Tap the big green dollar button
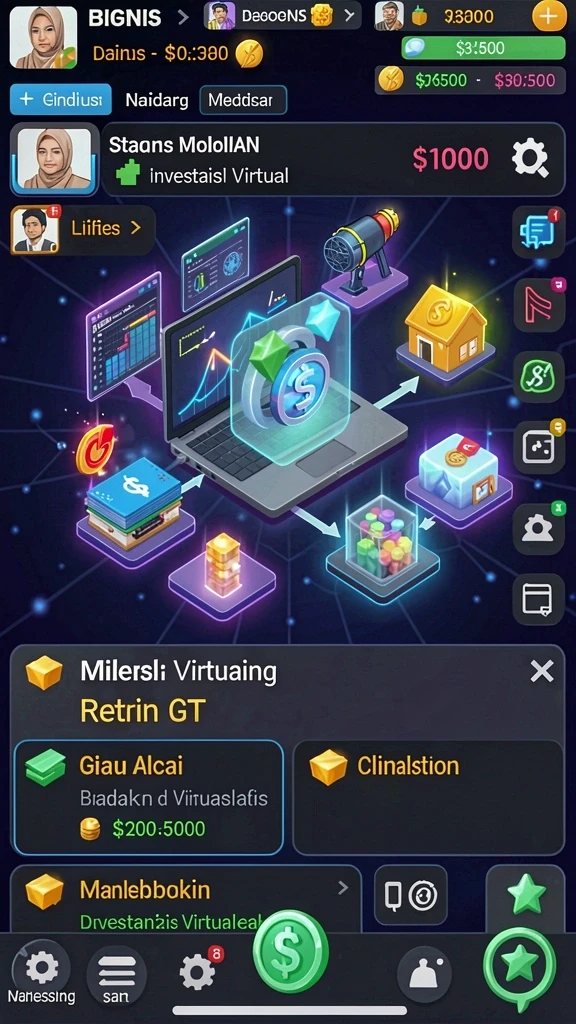Viewport: 576px width, 1024px height. pos(290,951)
